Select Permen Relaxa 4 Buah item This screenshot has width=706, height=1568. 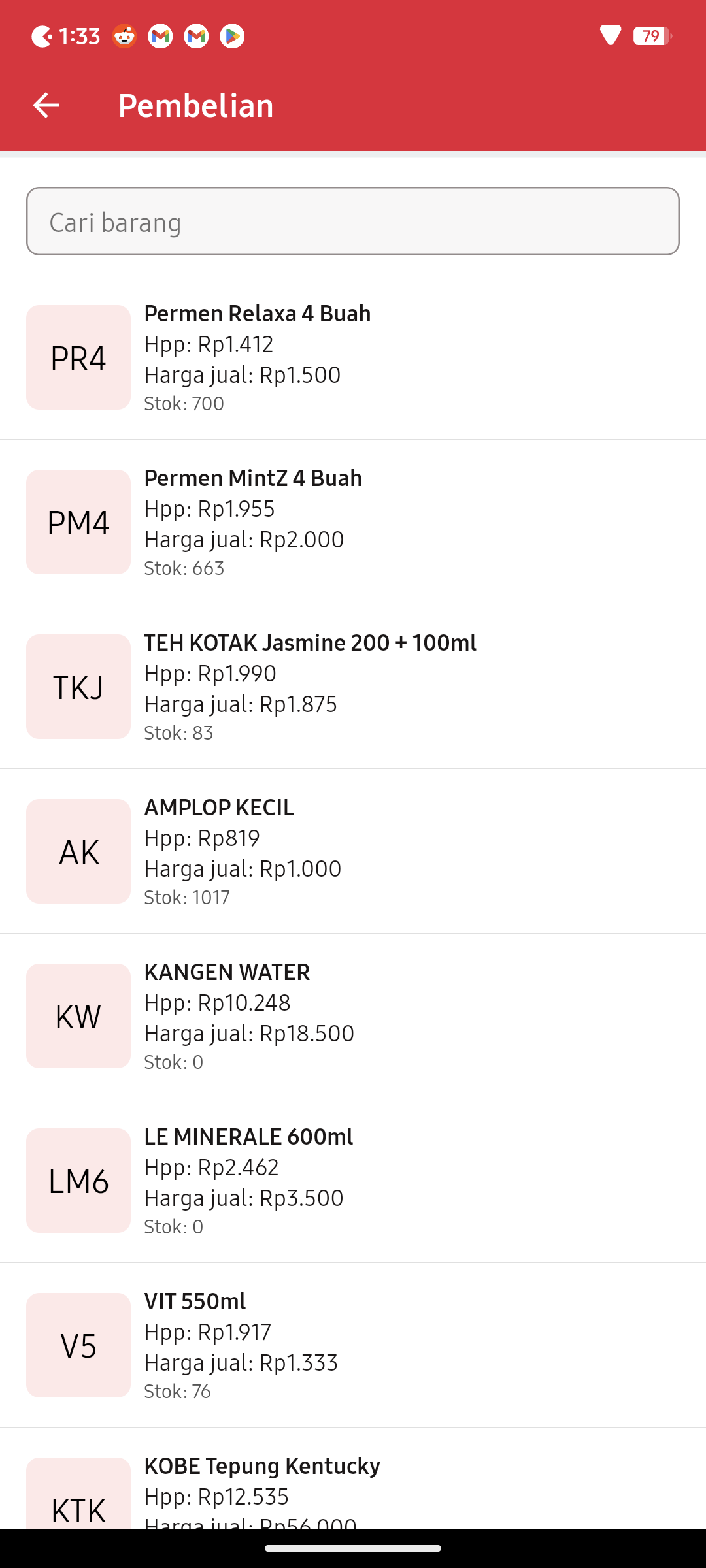click(x=353, y=357)
